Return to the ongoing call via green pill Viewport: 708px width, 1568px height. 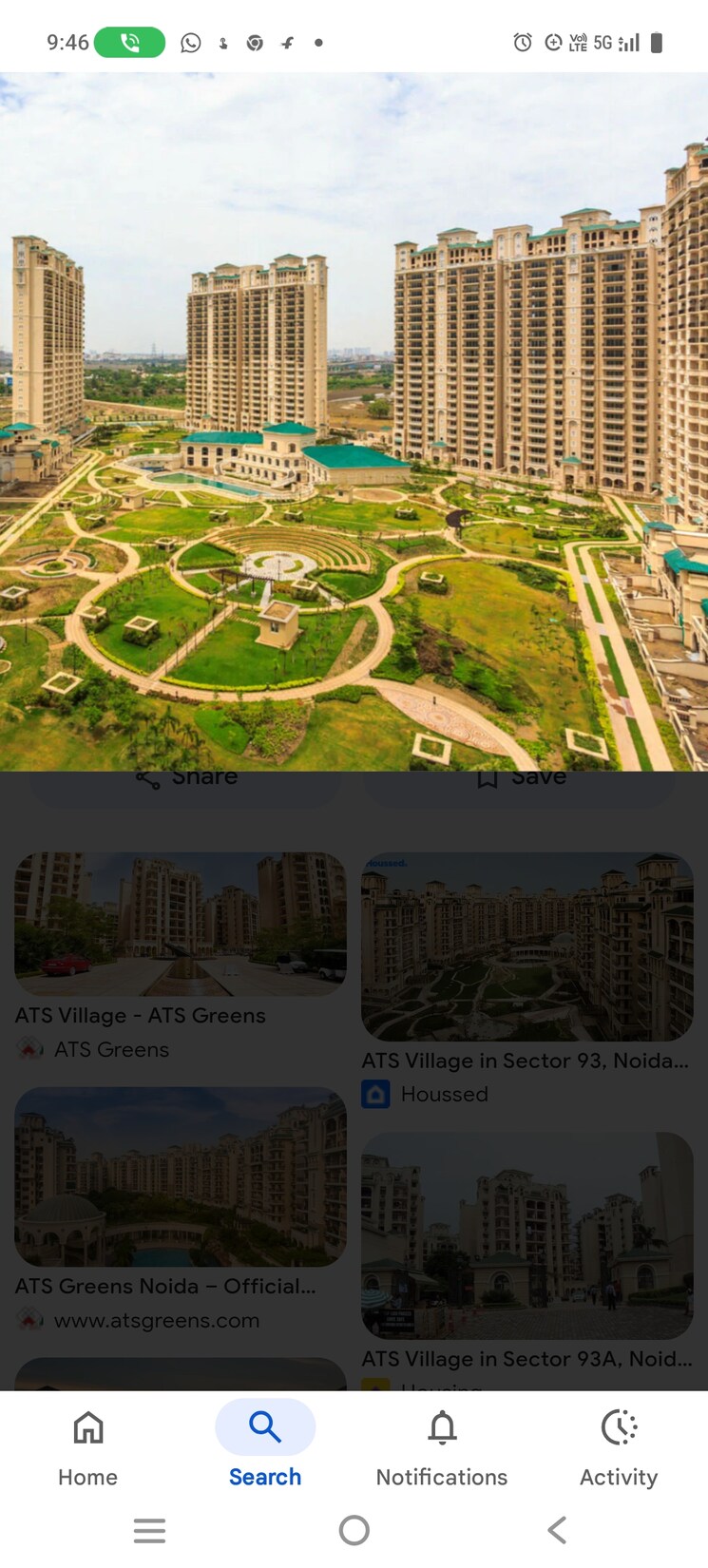(129, 42)
